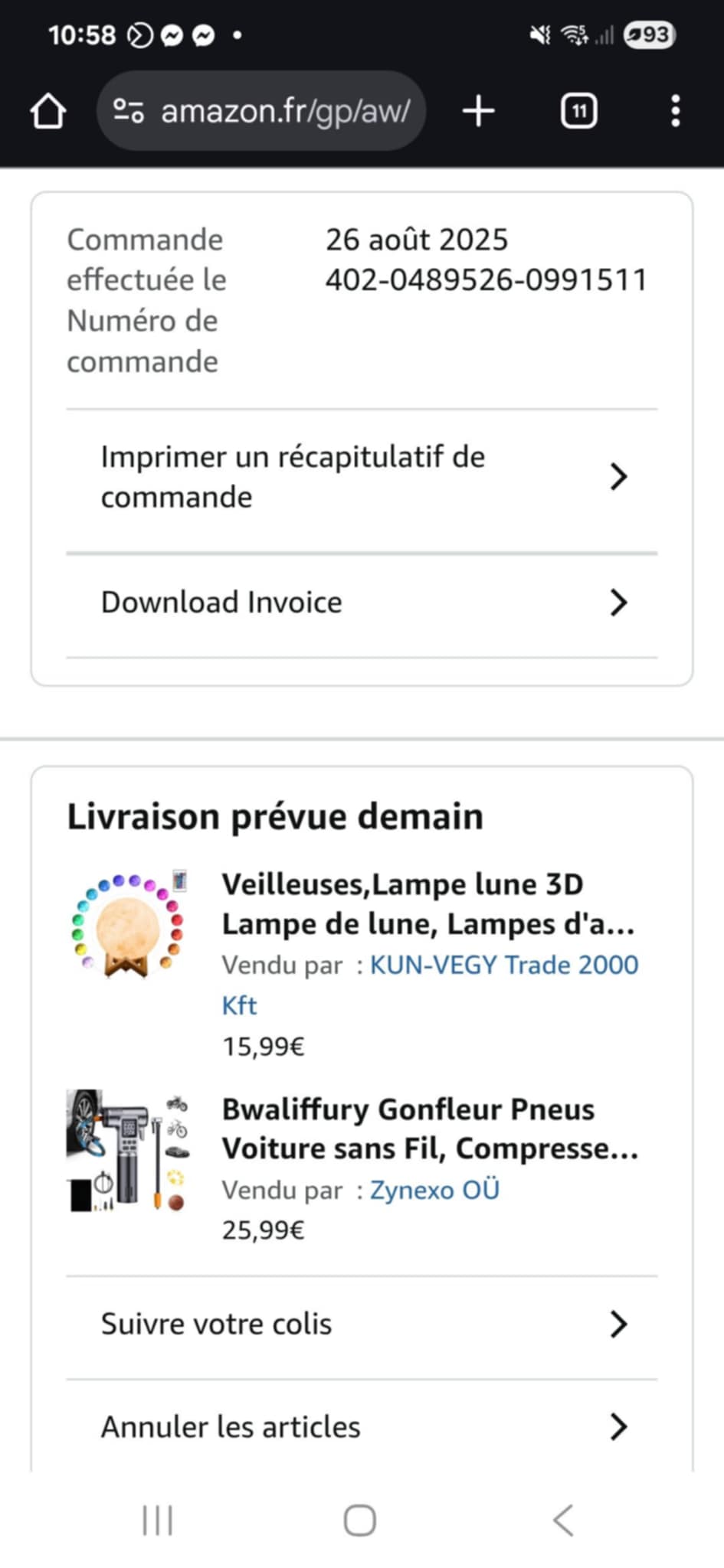
Task: Open seller Zynexo OÜ page
Action: [x=434, y=1191]
